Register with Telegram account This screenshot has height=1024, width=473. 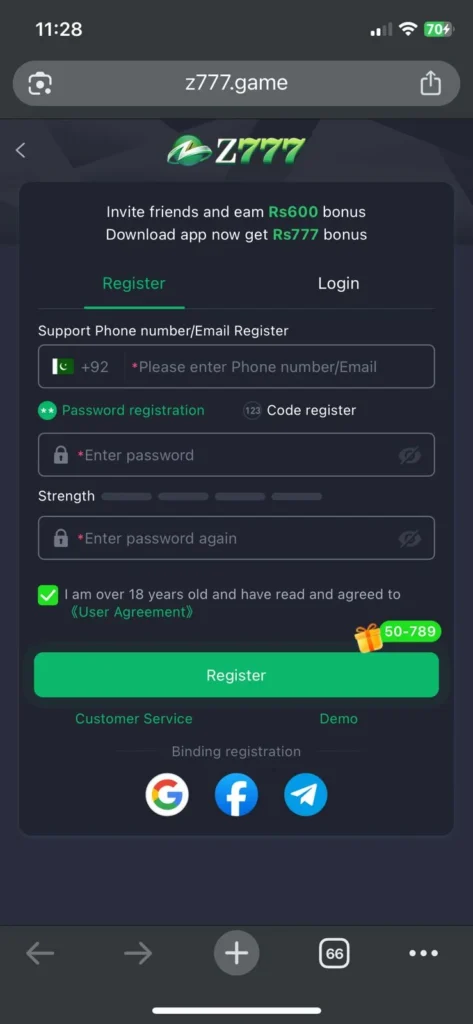306,794
